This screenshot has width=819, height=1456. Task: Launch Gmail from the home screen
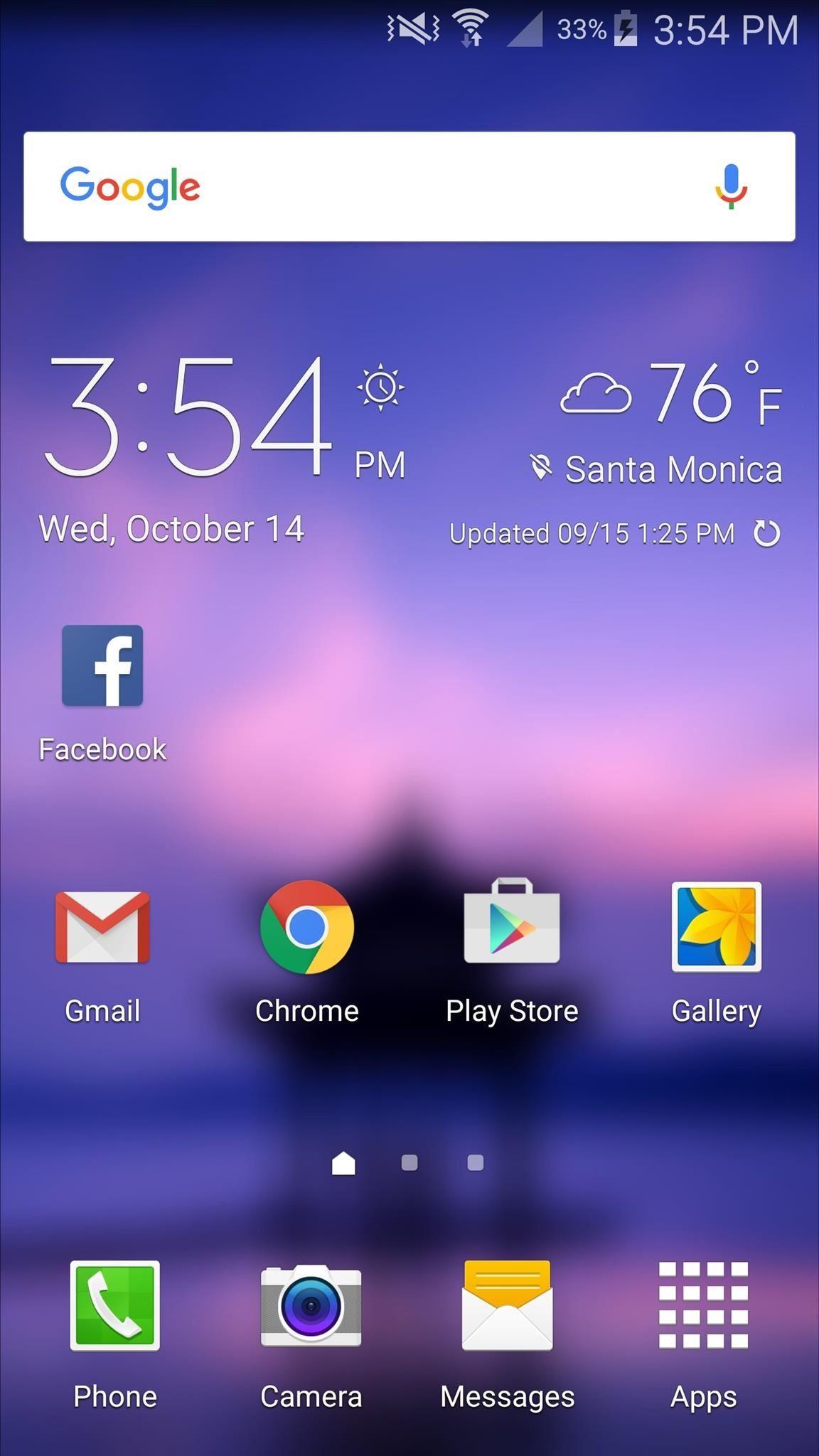[102, 928]
